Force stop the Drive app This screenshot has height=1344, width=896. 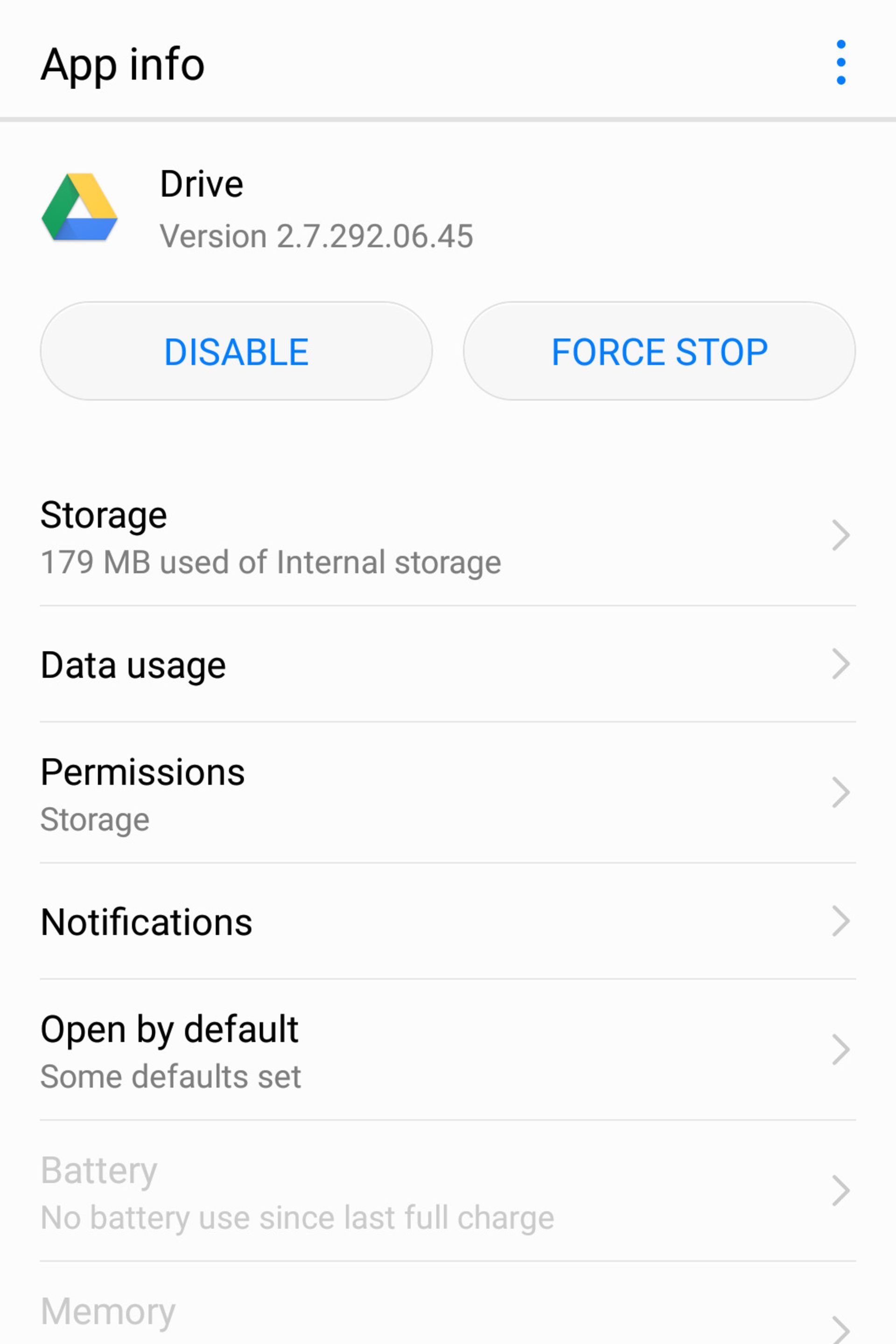pyautogui.click(x=659, y=351)
